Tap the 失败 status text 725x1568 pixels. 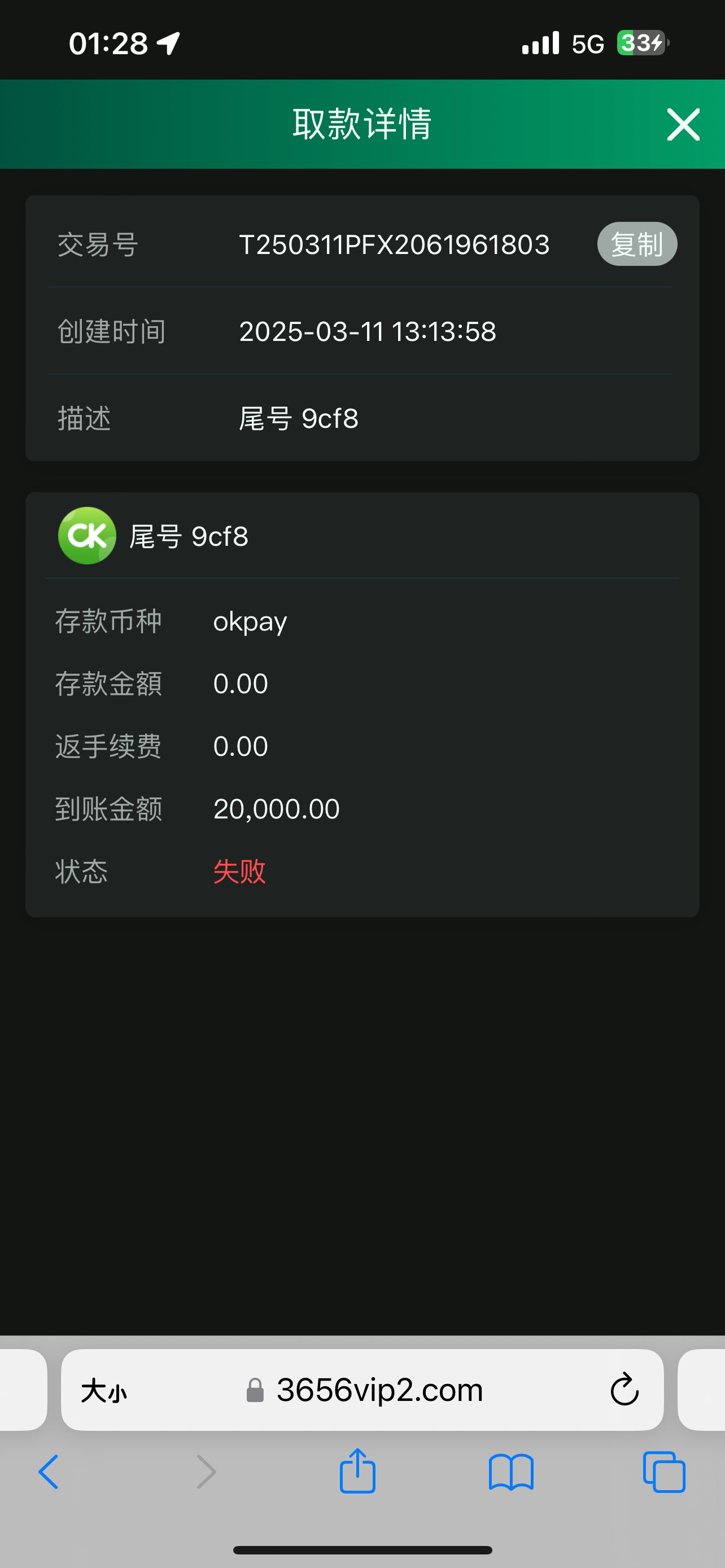(239, 871)
